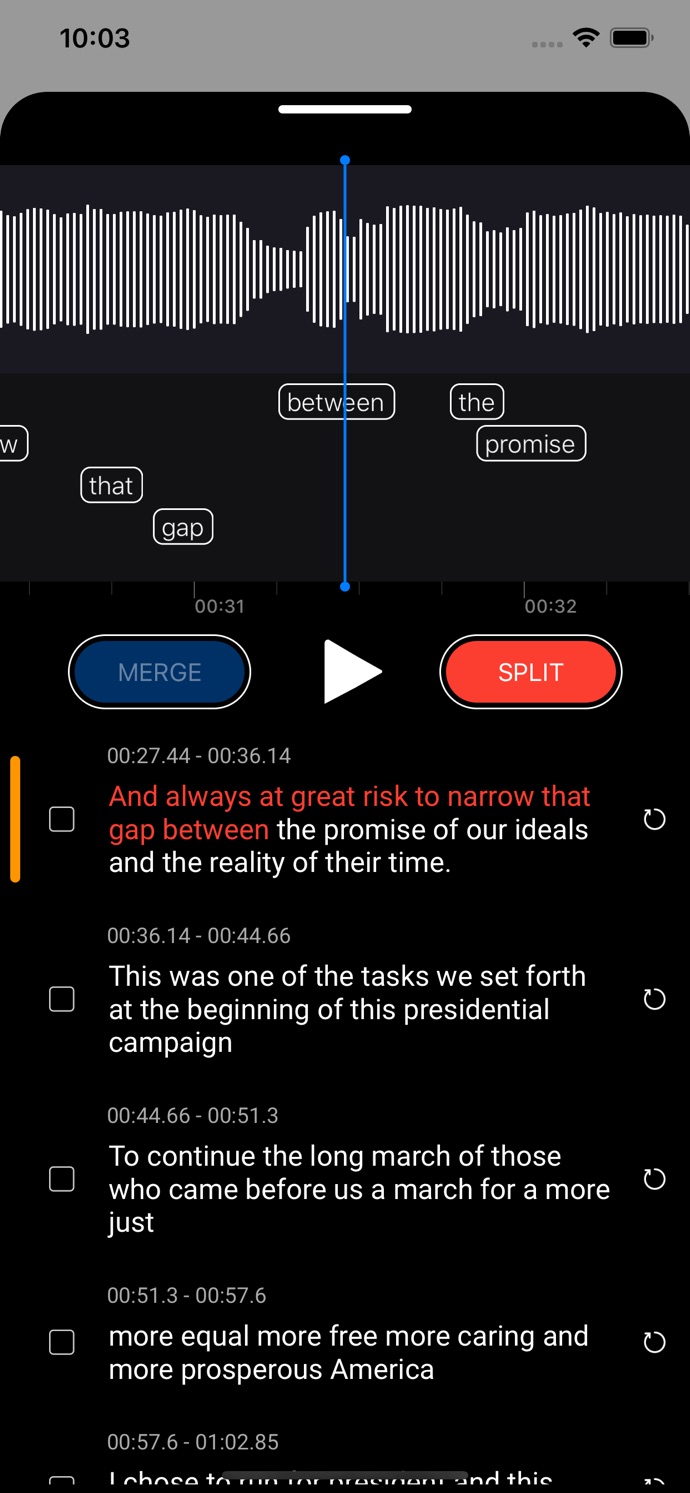The height and width of the screenshot is (1493, 690).
Task: Play the audio recording
Action: click(x=352, y=672)
